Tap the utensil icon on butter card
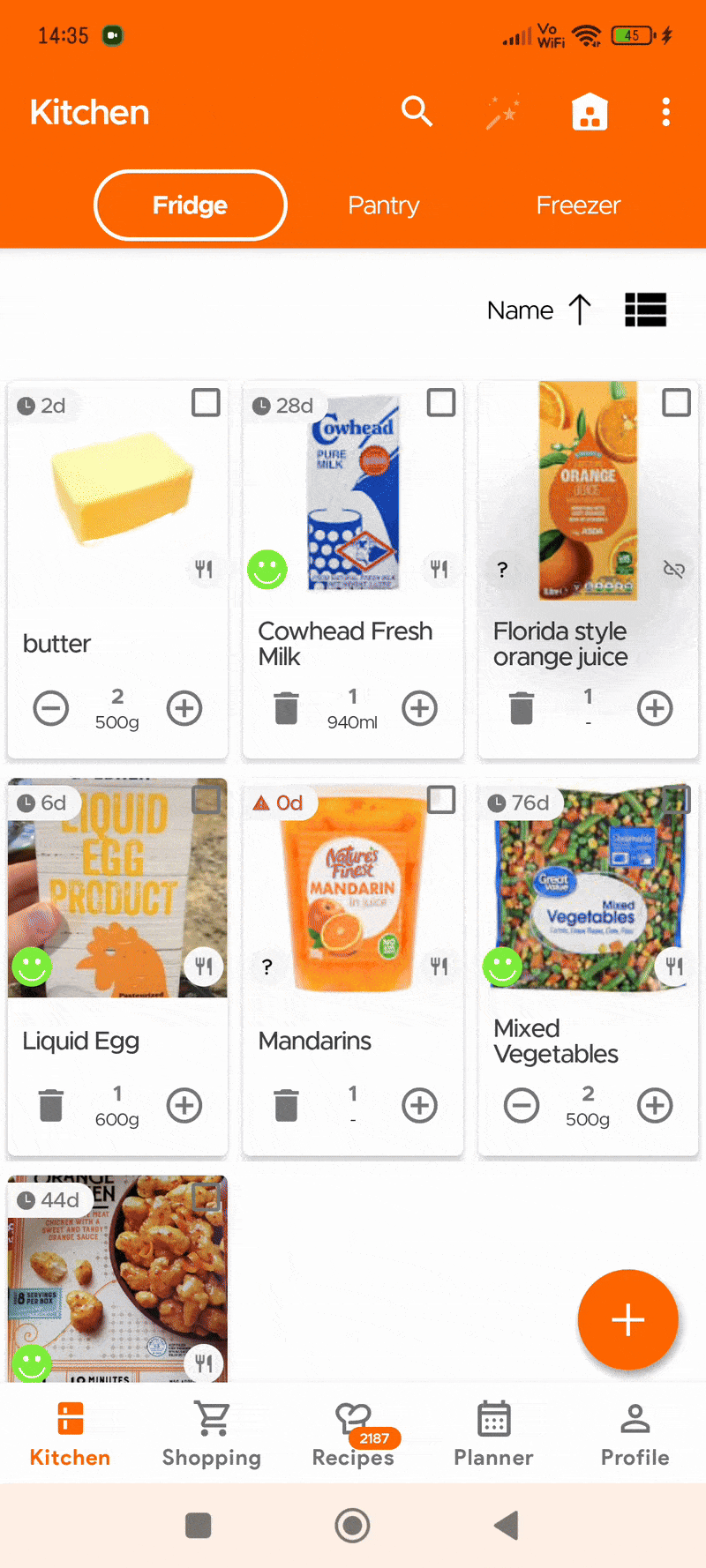 205,570
